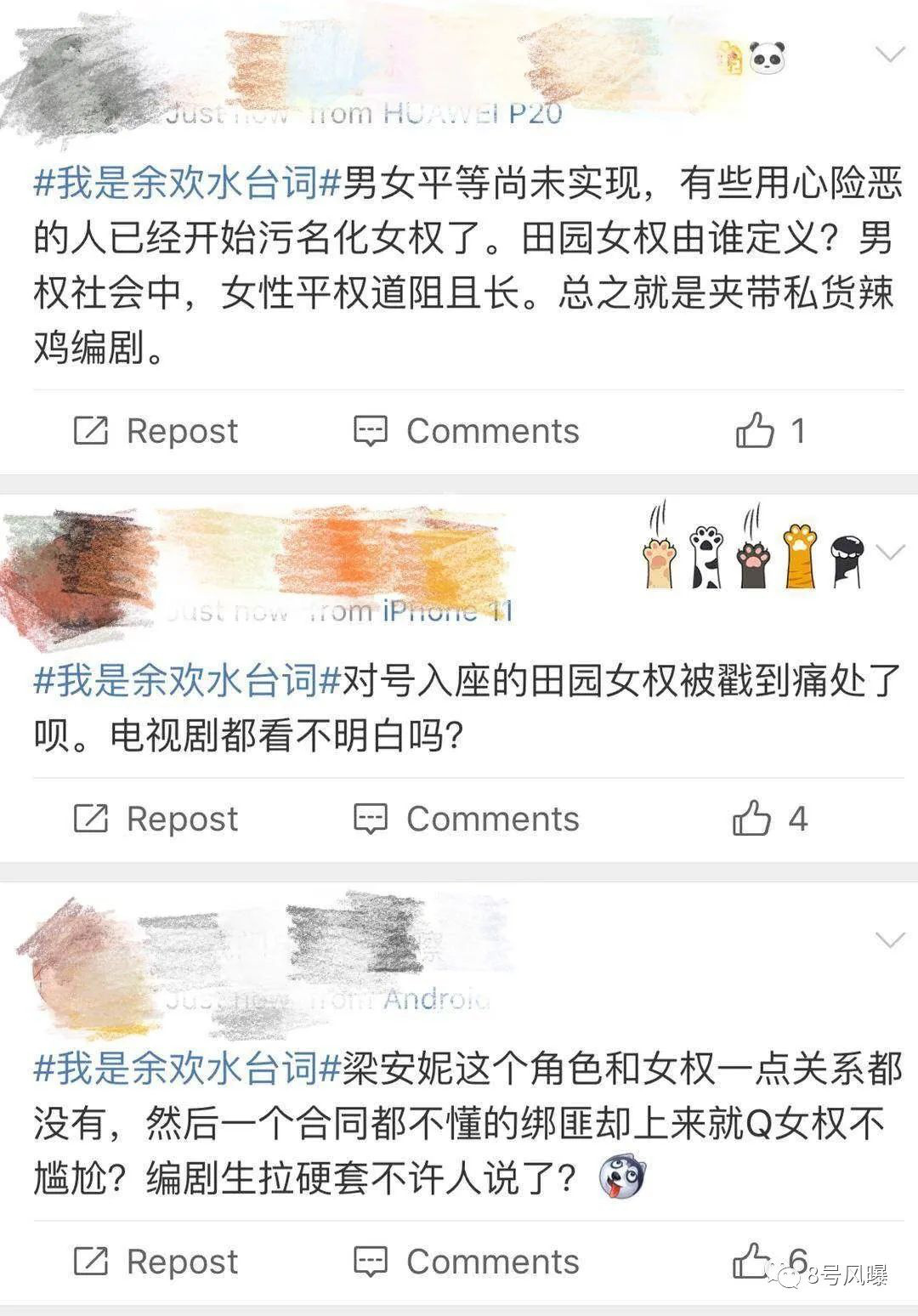Viewport: 918px width, 1316px height.
Task: Open comments on the HUAWEI P20 post
Action: point(466,431)
